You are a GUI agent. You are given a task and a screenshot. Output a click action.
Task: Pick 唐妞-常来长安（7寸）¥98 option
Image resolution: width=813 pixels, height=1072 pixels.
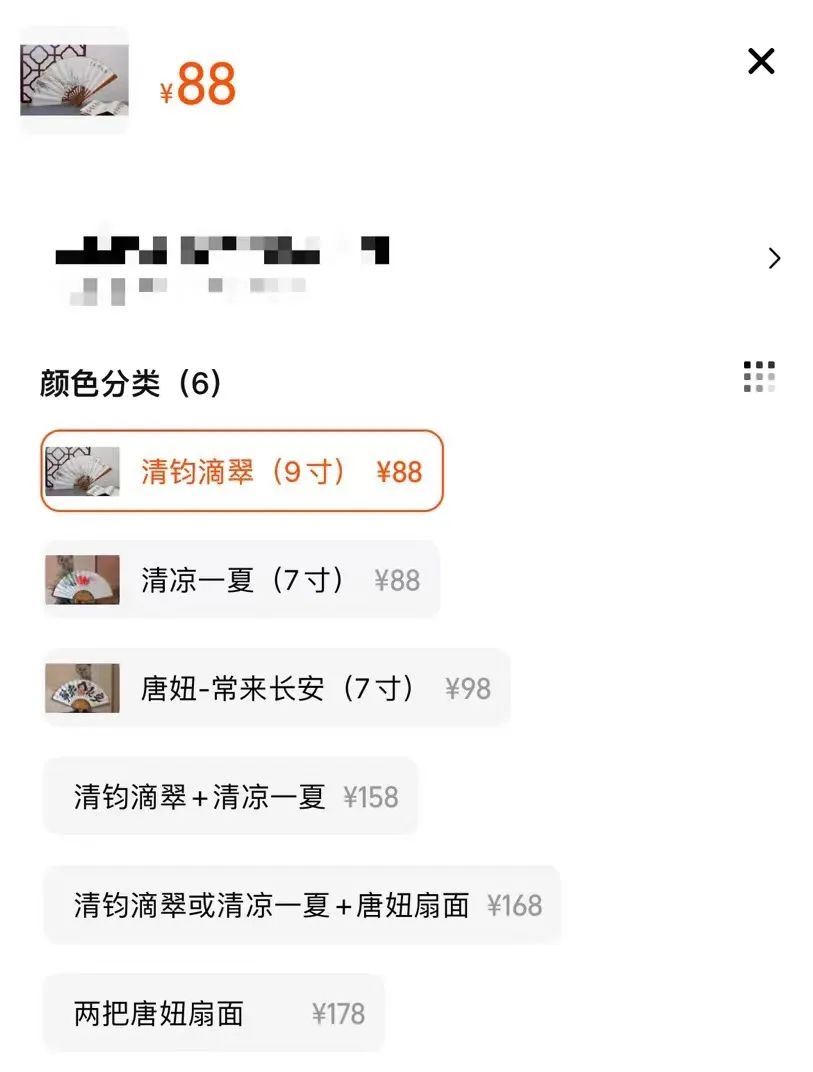coord(276,688)
